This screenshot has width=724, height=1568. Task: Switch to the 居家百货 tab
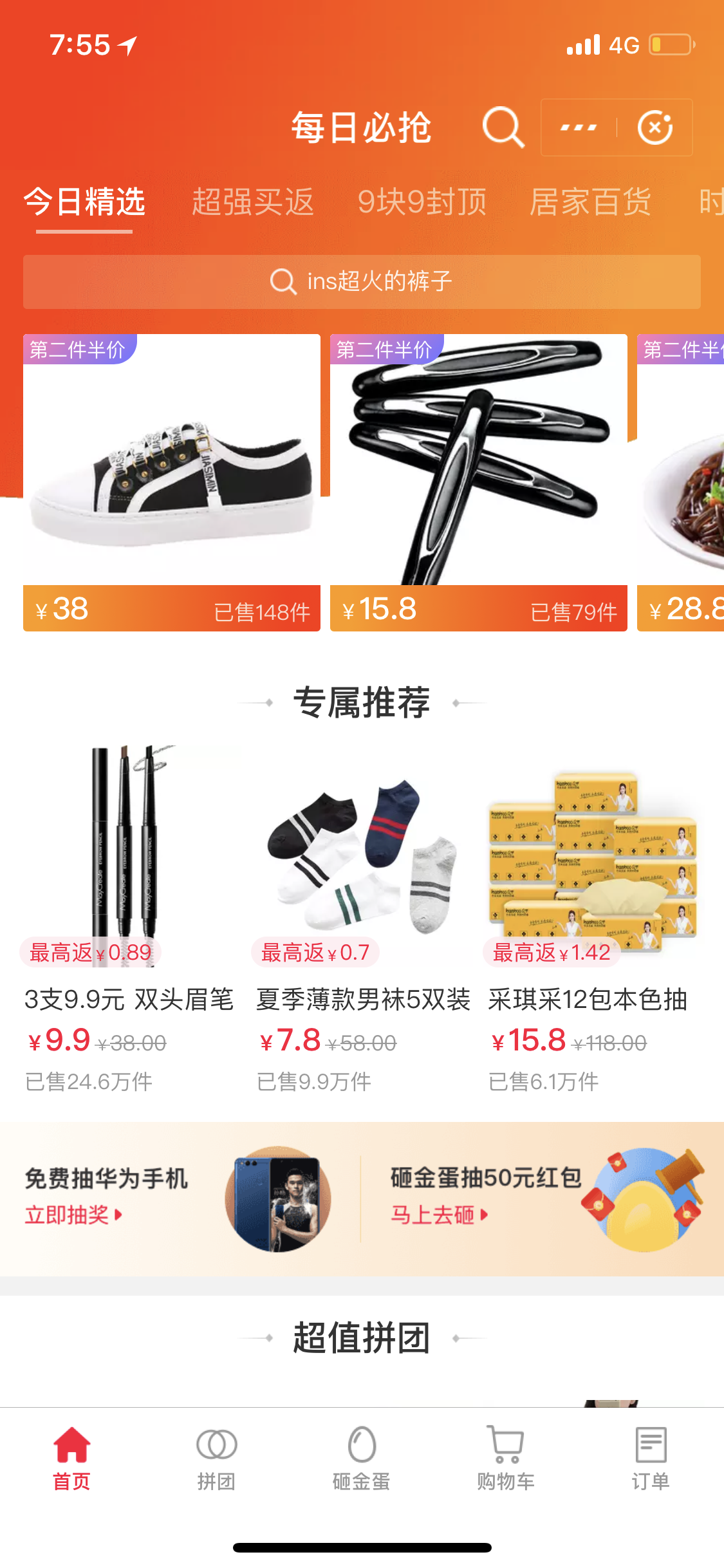click(590, 202)
